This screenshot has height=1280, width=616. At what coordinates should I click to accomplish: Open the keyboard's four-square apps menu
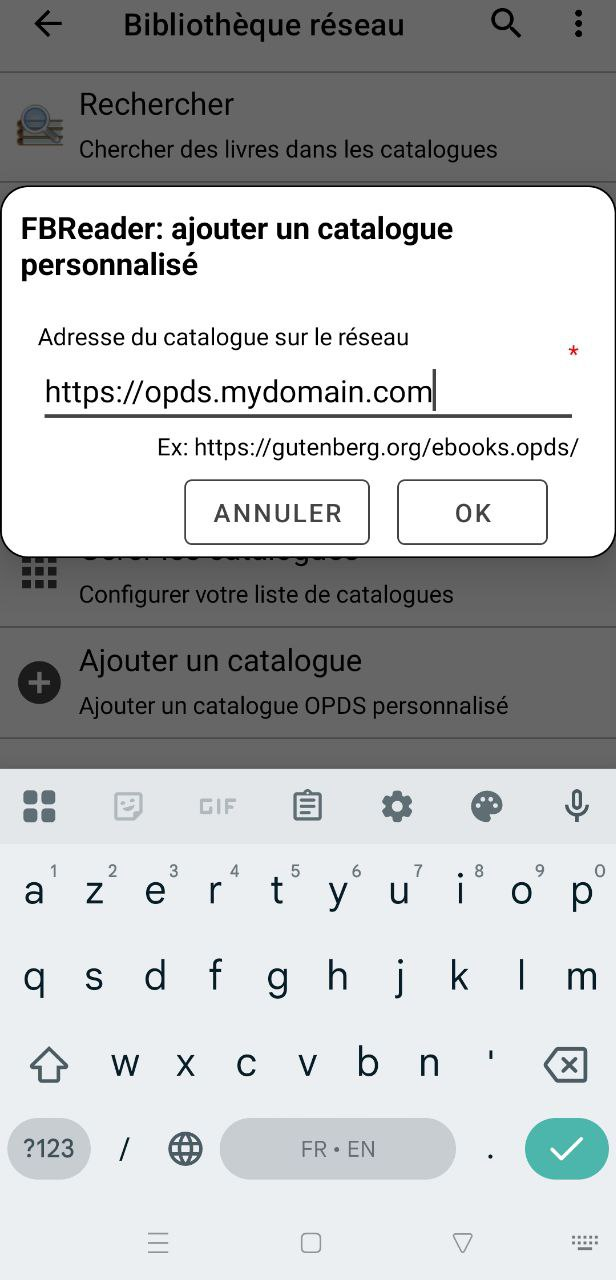pyautogui.click(x=39, y=806)
